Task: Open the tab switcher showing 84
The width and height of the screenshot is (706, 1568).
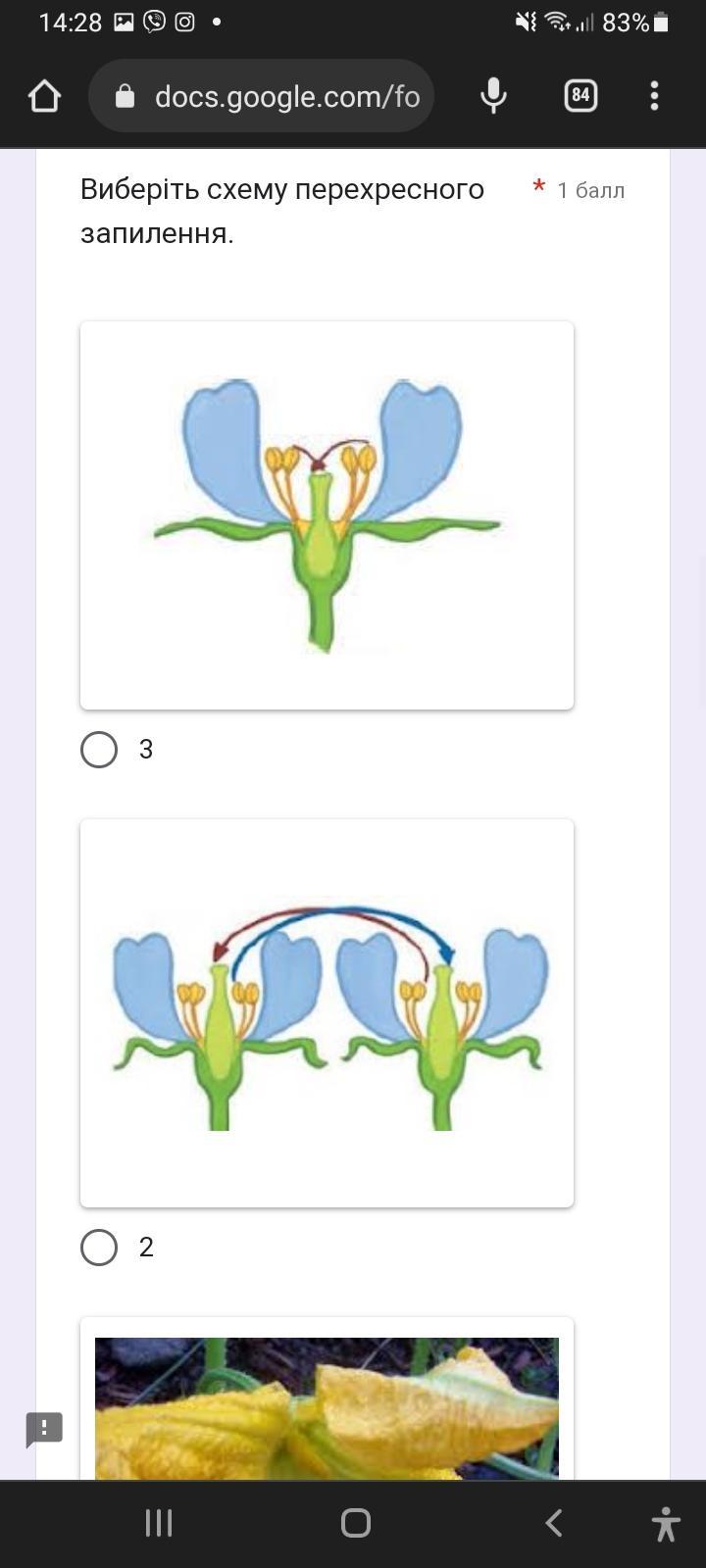Action: (580, 95)
